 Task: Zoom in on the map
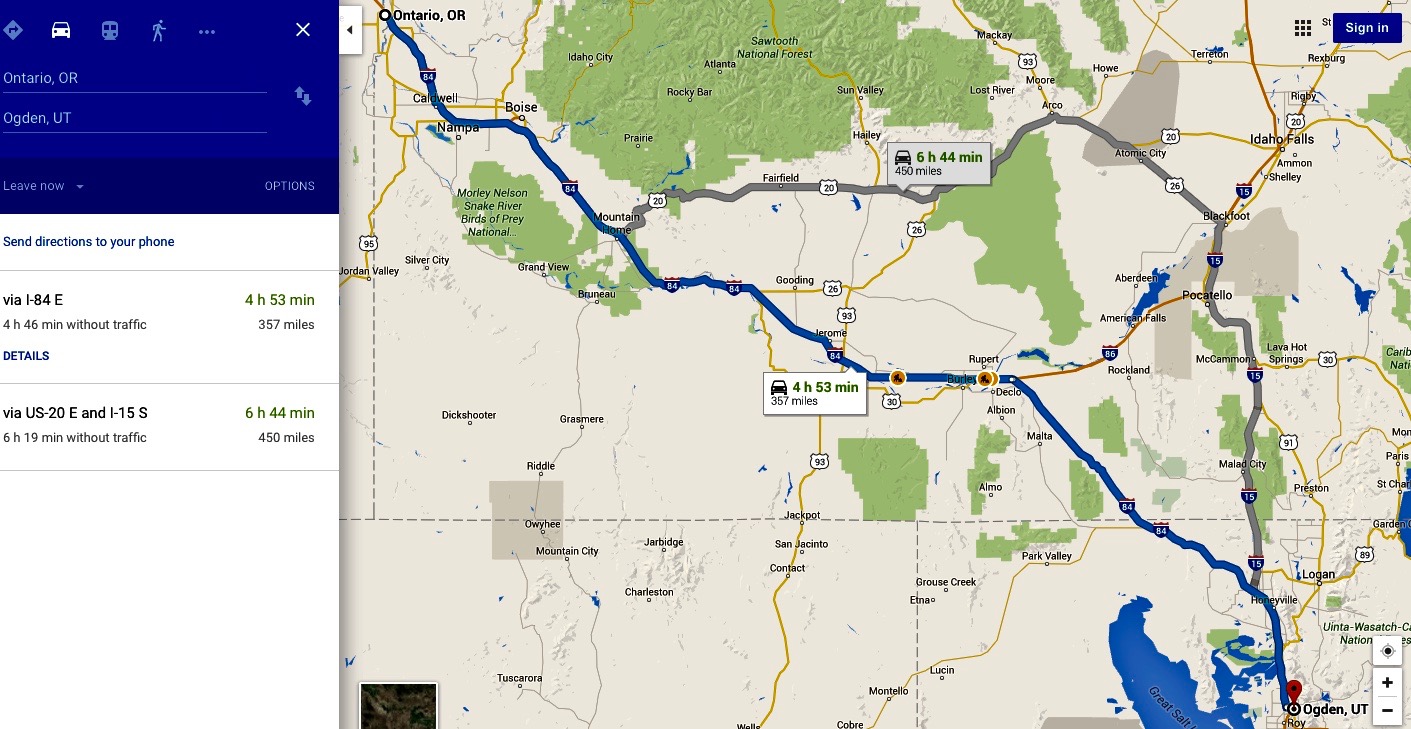pyautogui.click(x=1387, y=683)
